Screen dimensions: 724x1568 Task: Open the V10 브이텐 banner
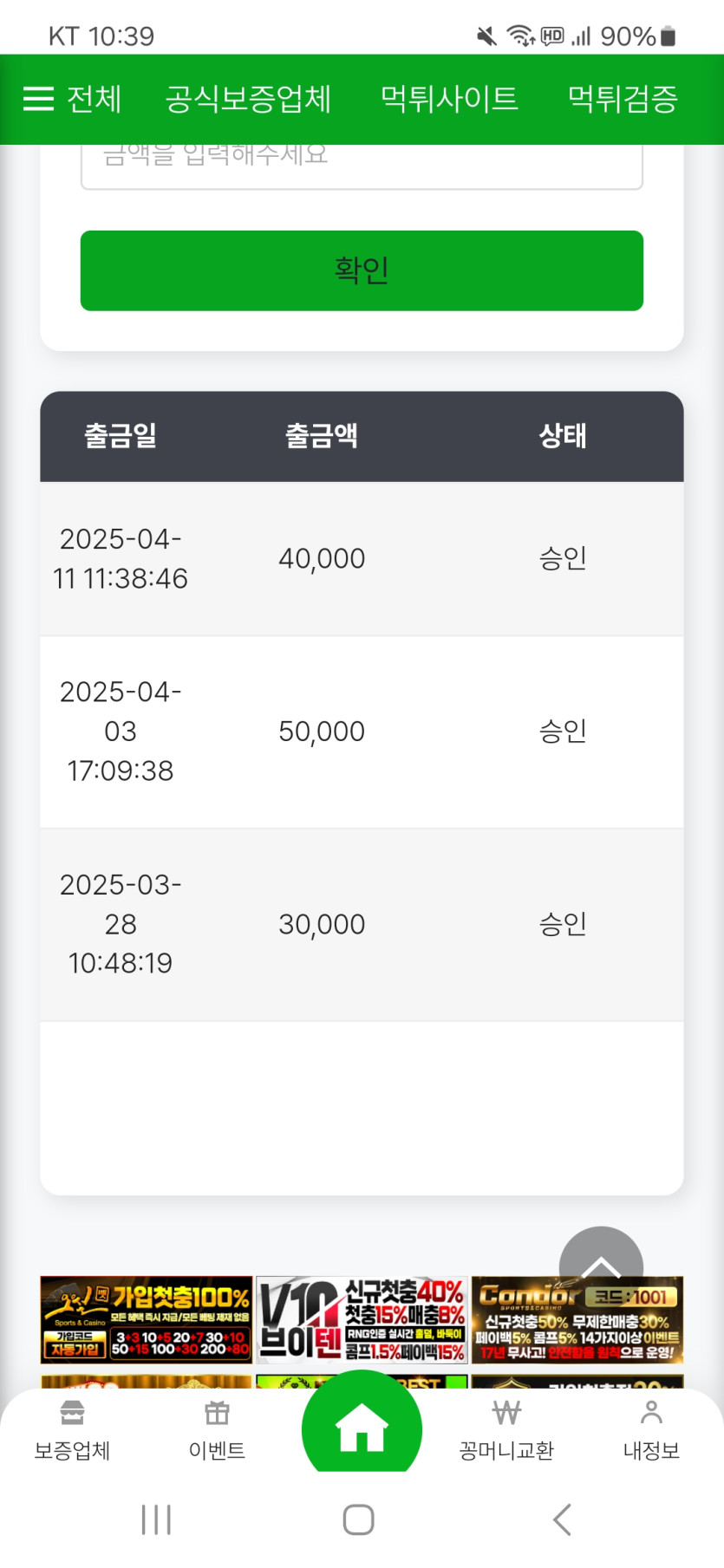point(362,1319)
